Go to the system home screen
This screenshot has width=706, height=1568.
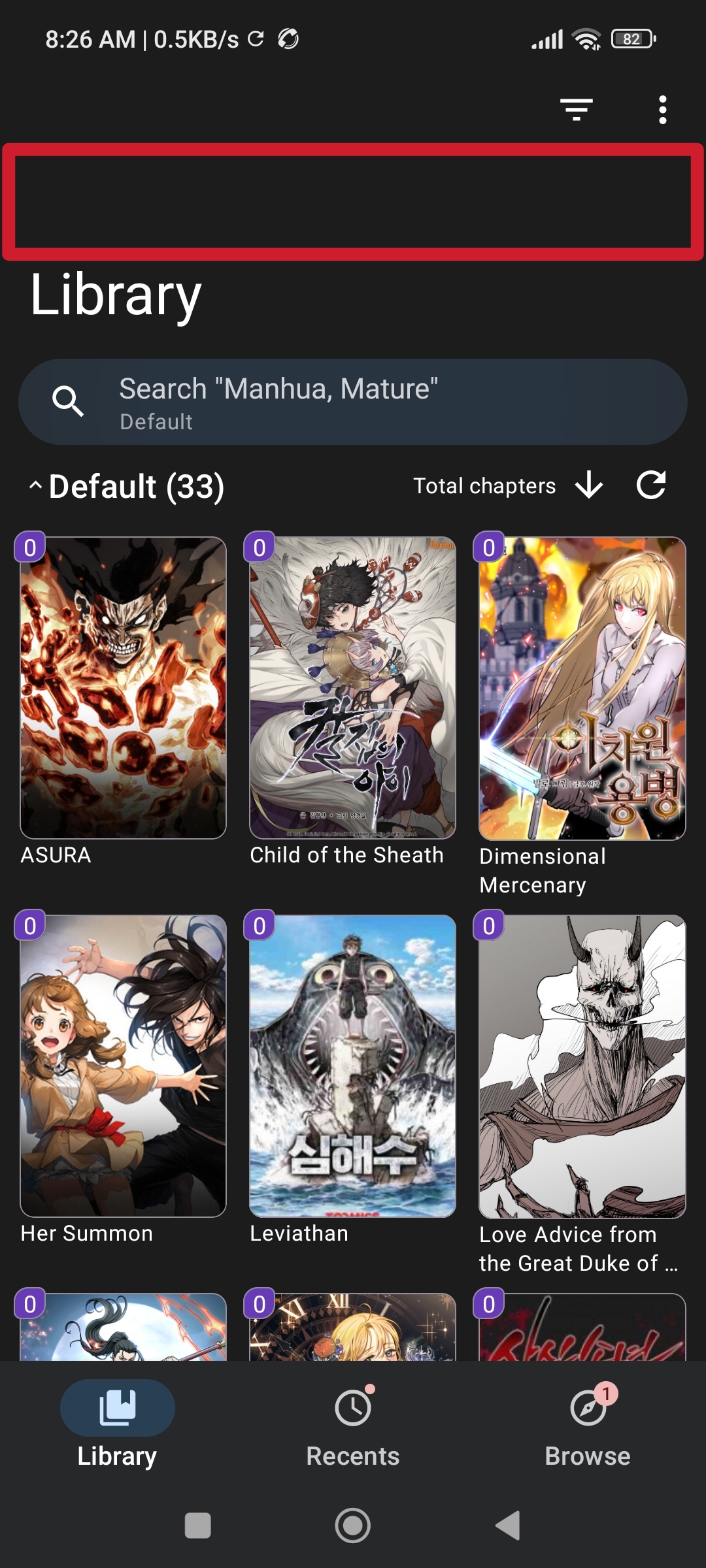pos(353,1526)
